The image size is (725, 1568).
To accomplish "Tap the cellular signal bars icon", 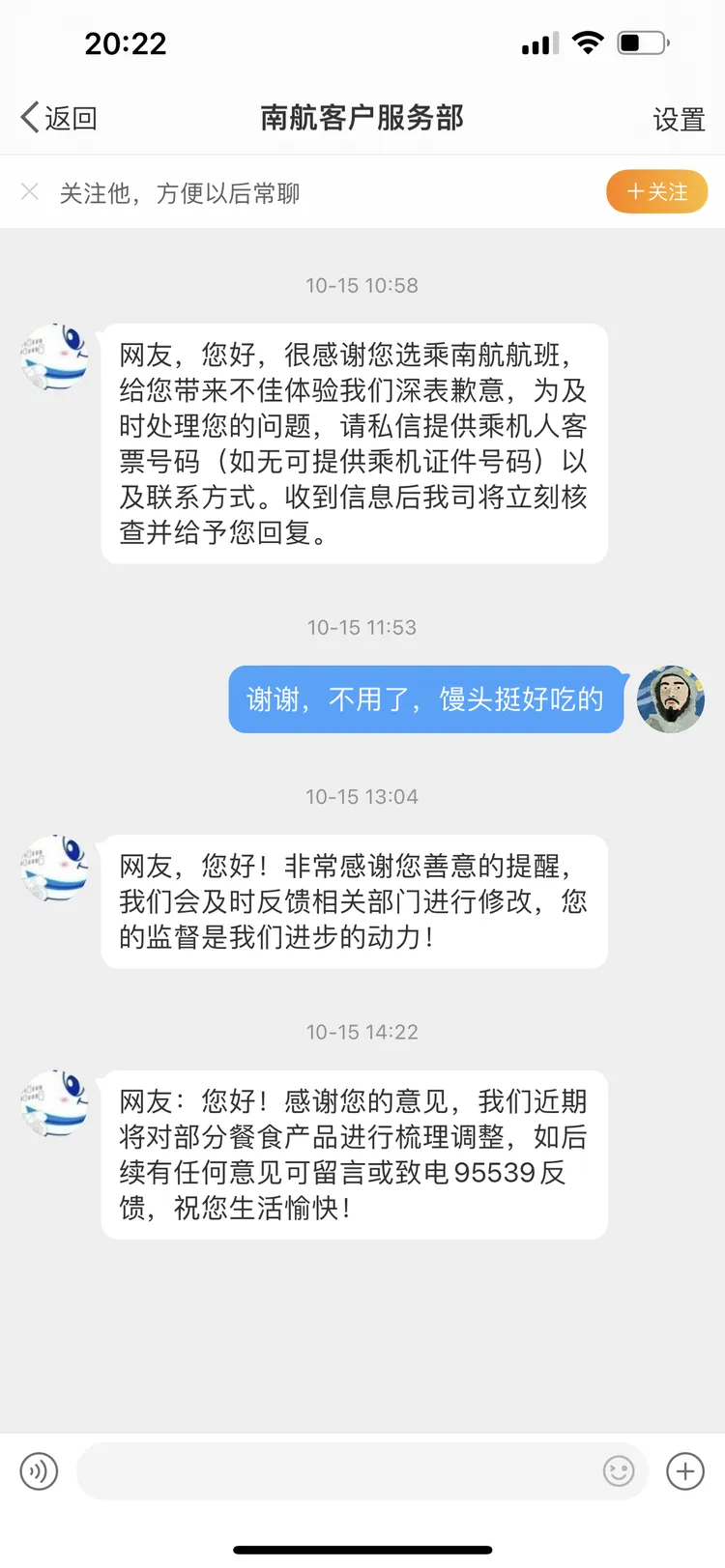I will (x=541, y=42).
